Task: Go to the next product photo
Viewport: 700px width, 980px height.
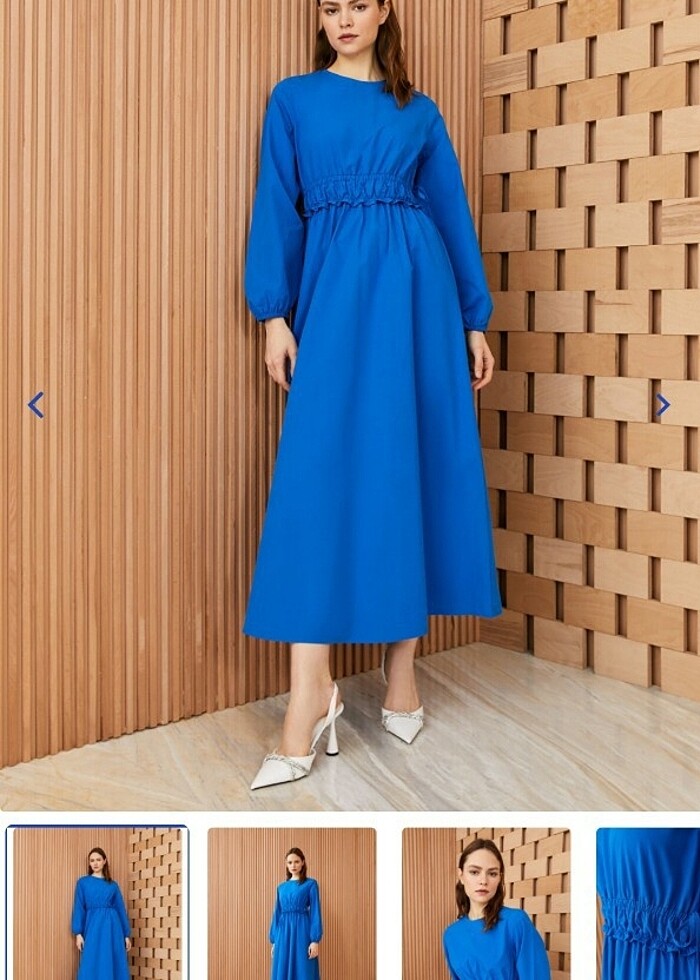Action: point(662,405)
